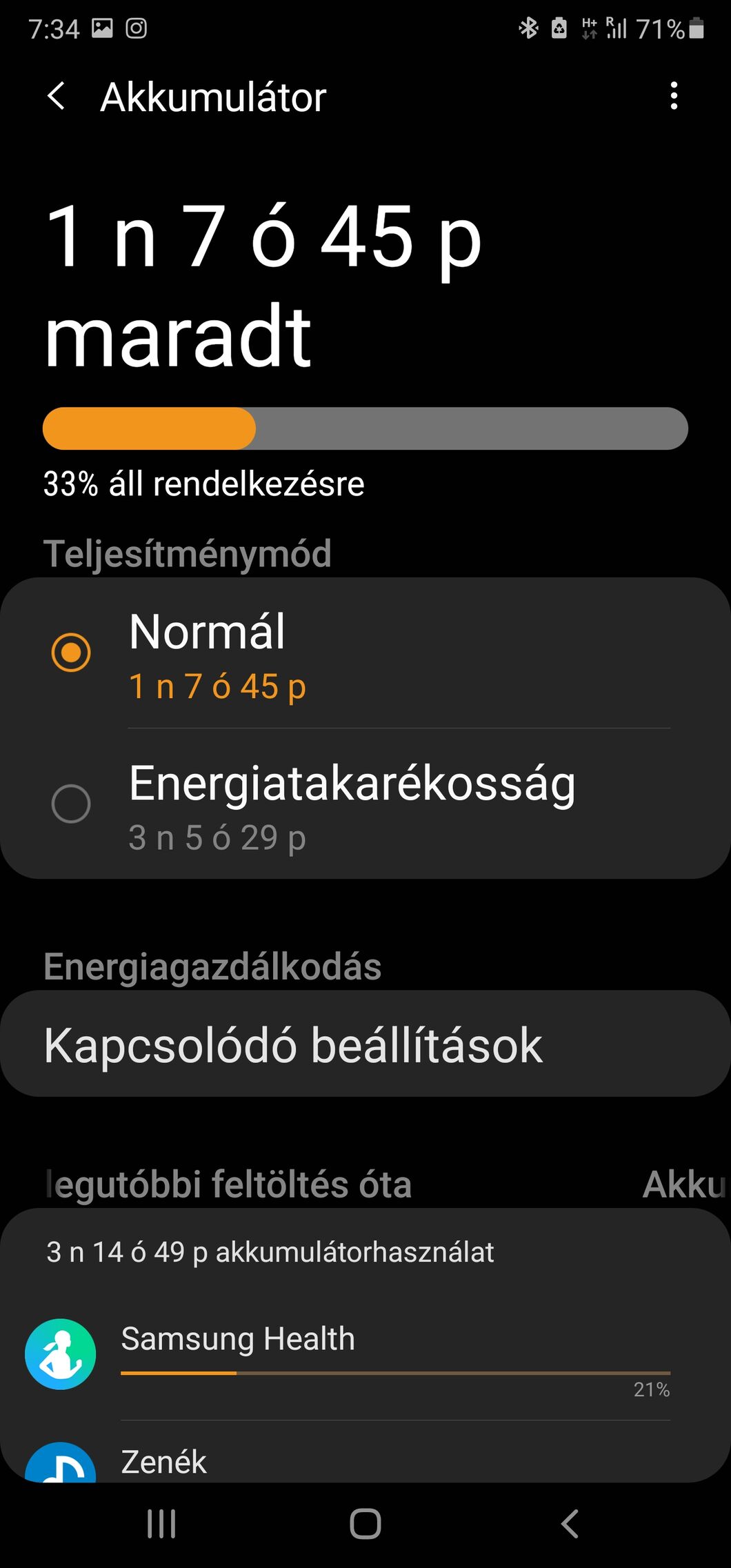The width and height of the screenshot is (731, 1568).
Task: Open Kapcsolódó beállítások
Action: [x=365, y=1044]
